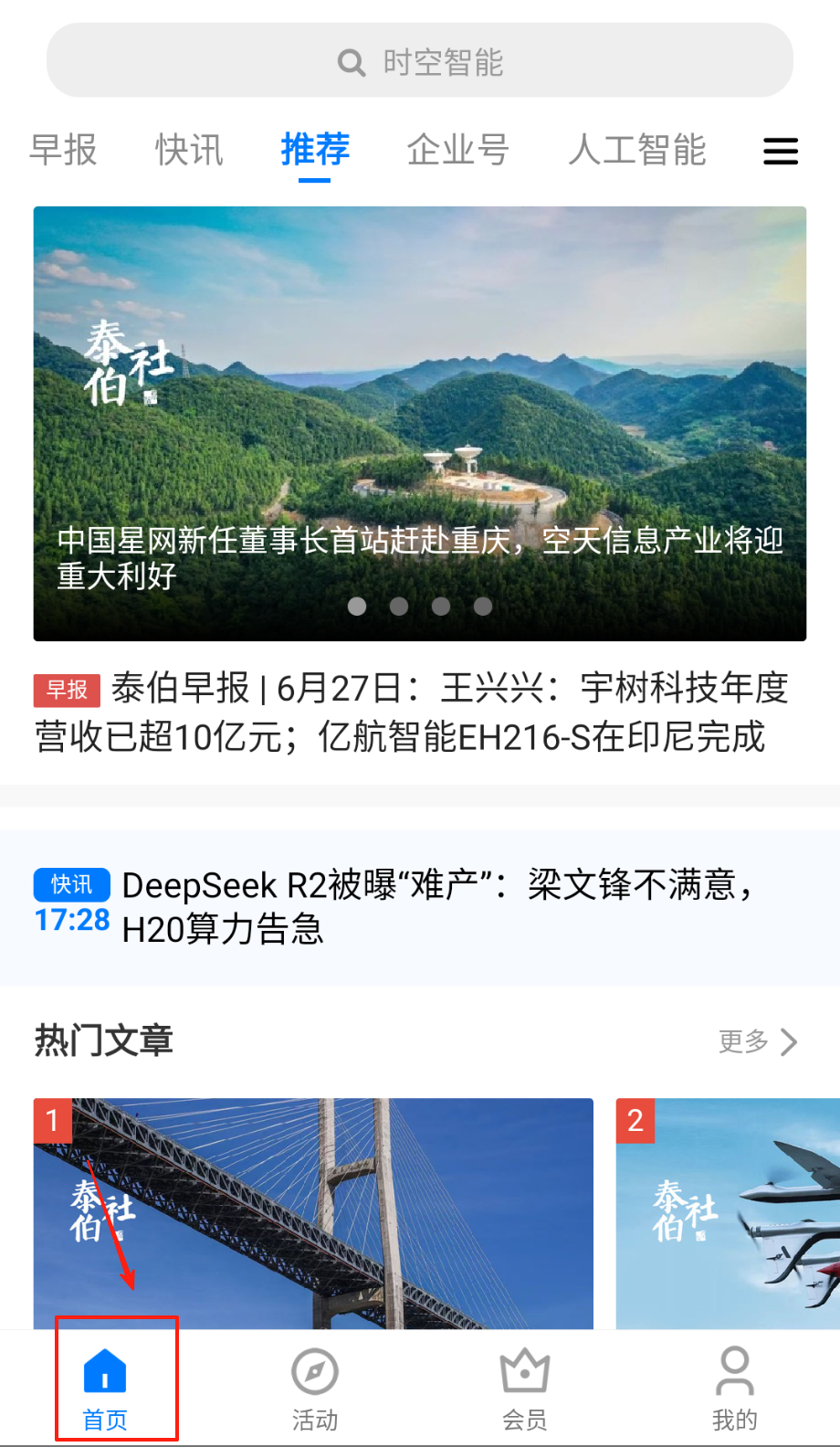
Task: Switch to the 快讯 tab
Action: tap(189, 151)
